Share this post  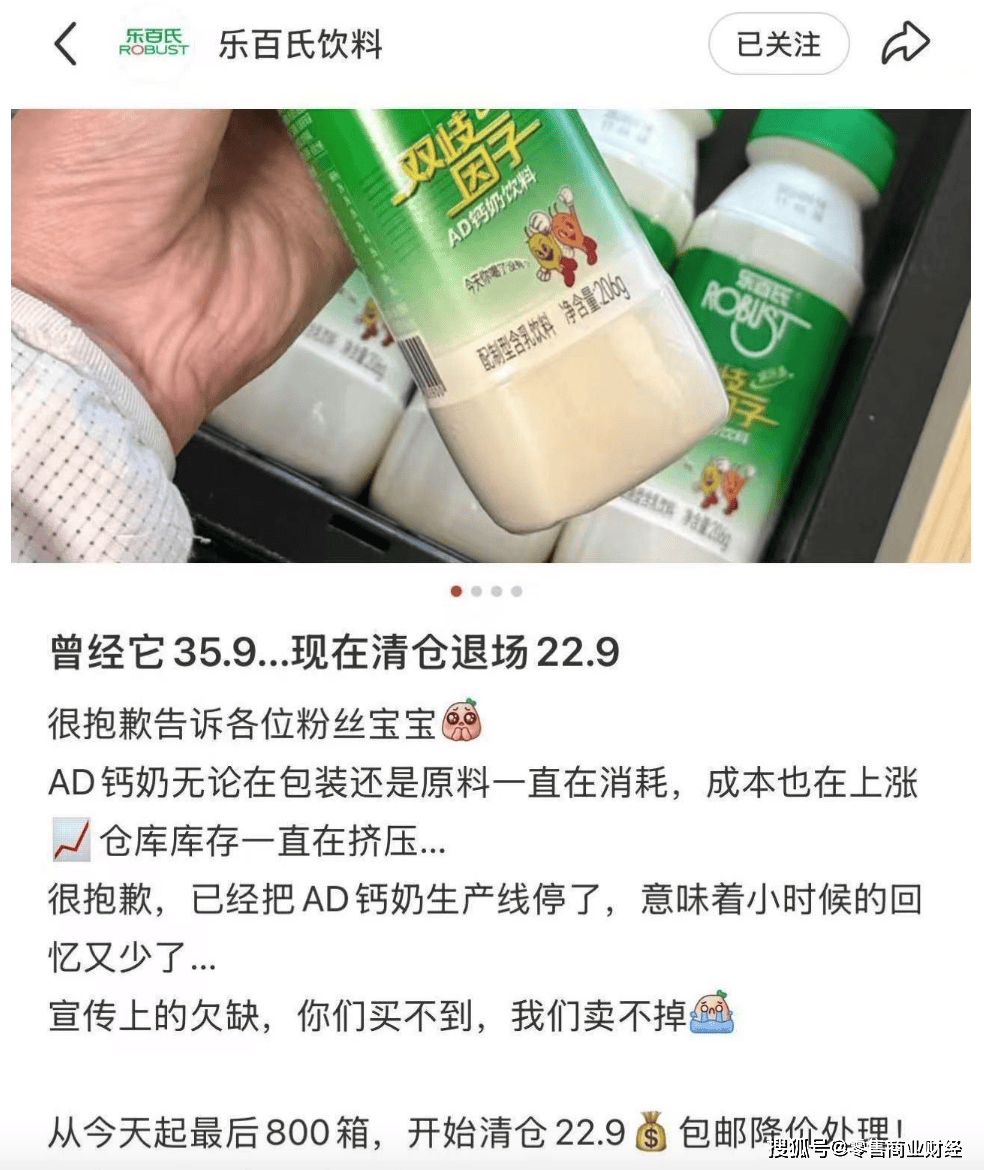tap(905, 45)
